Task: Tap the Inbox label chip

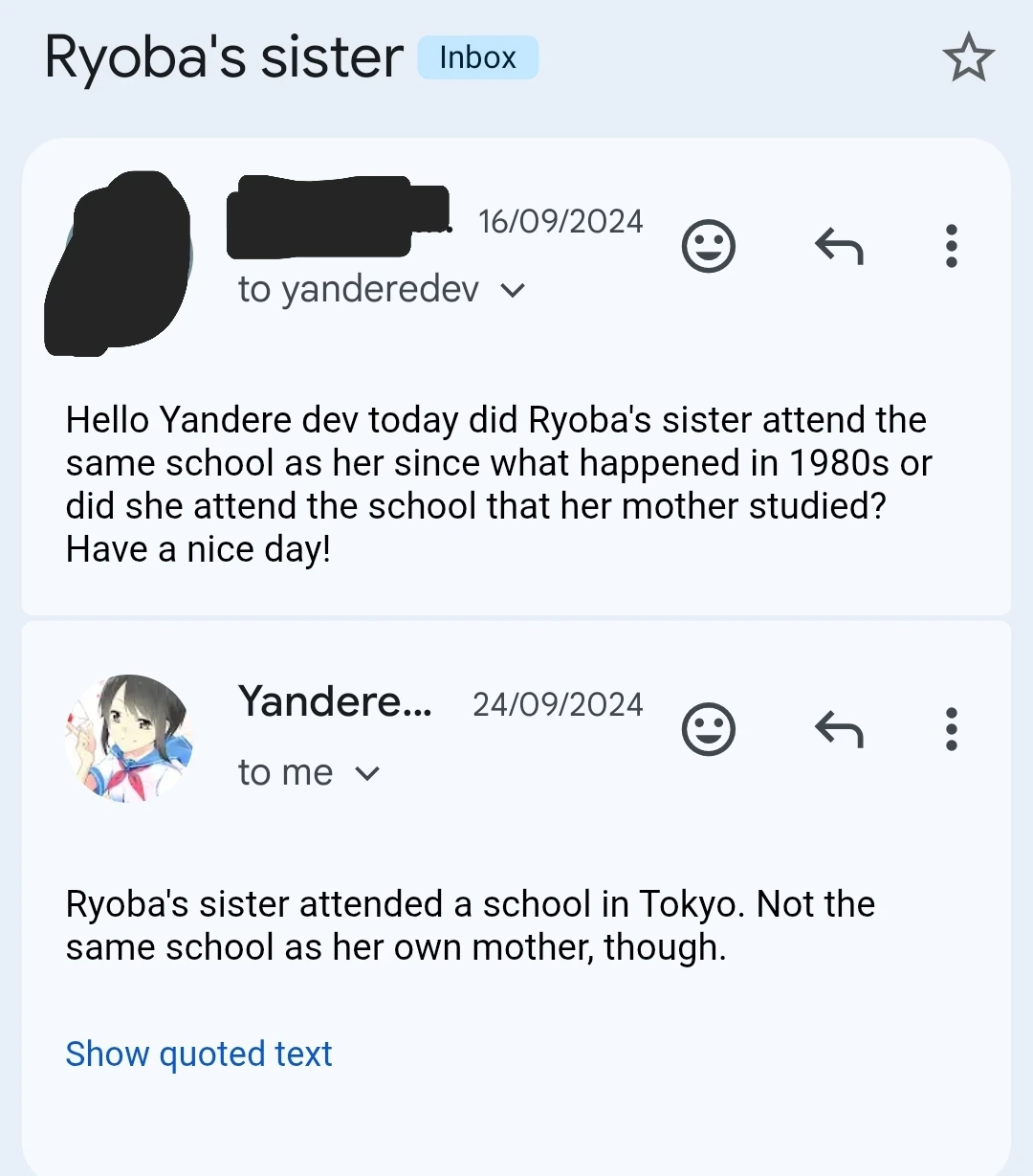Action: pyautogui.click(x=478, y=57)
